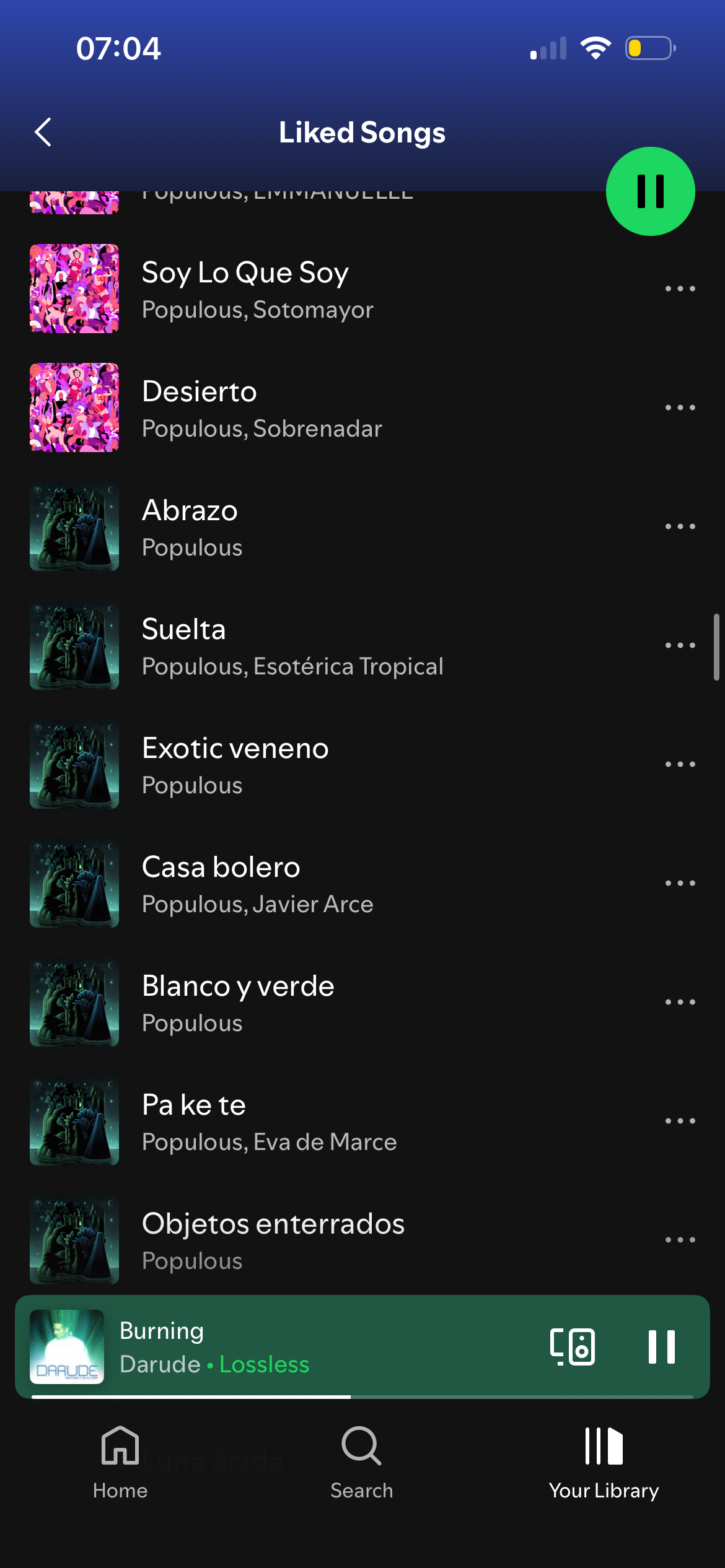Screen dimensions: 725x1568
Task: Go back from Liked Songs
Action: (x=43, y=133)
